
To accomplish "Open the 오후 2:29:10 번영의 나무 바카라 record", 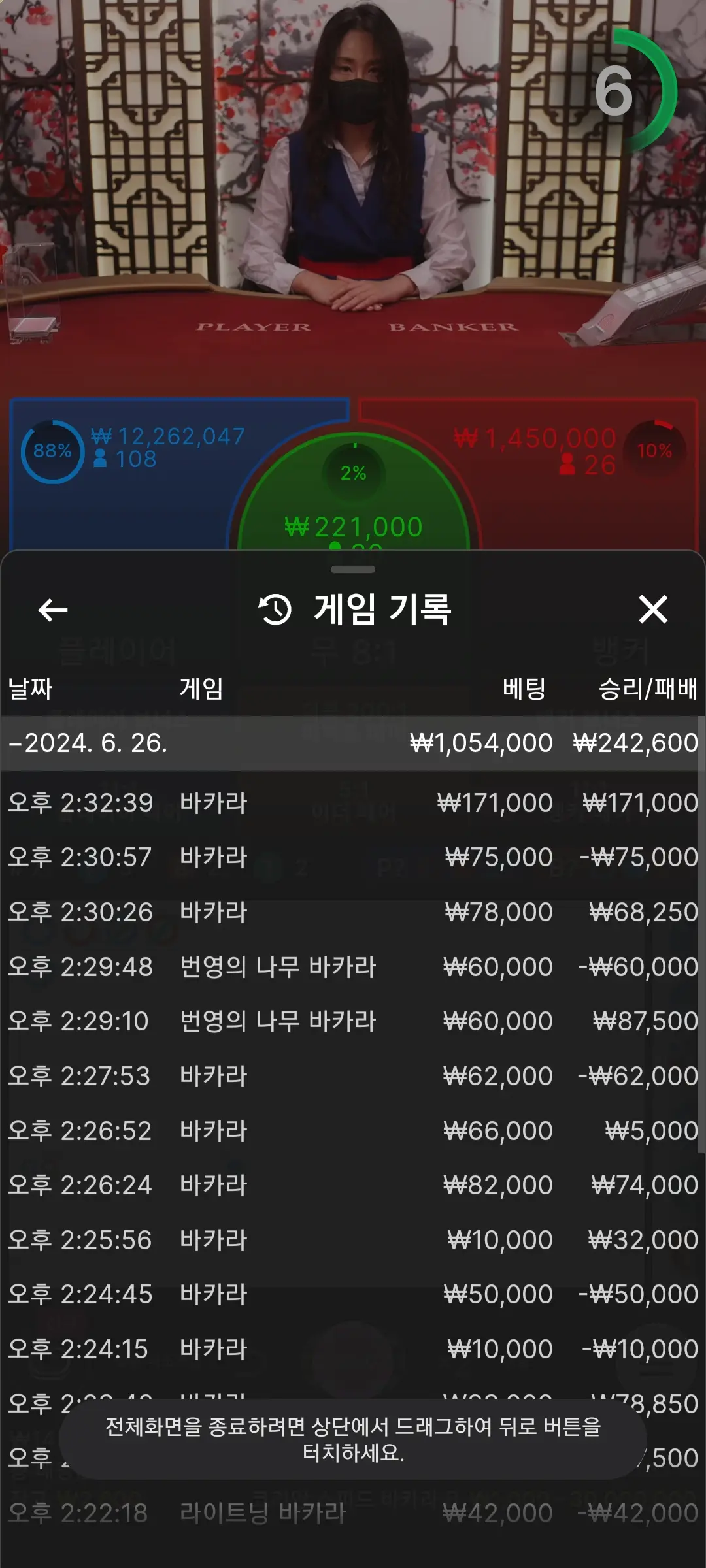I will click(353, 1021).
